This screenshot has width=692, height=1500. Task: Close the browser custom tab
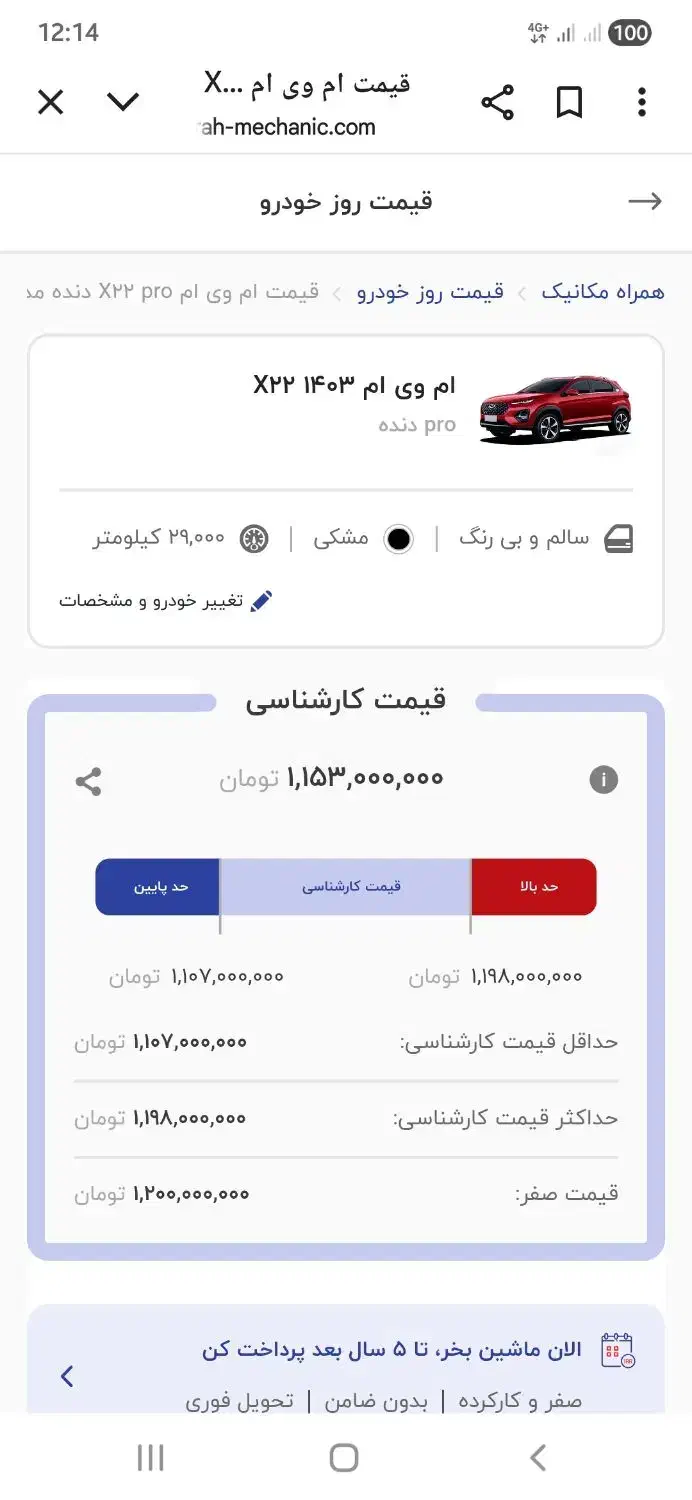(x=50, y=102)
